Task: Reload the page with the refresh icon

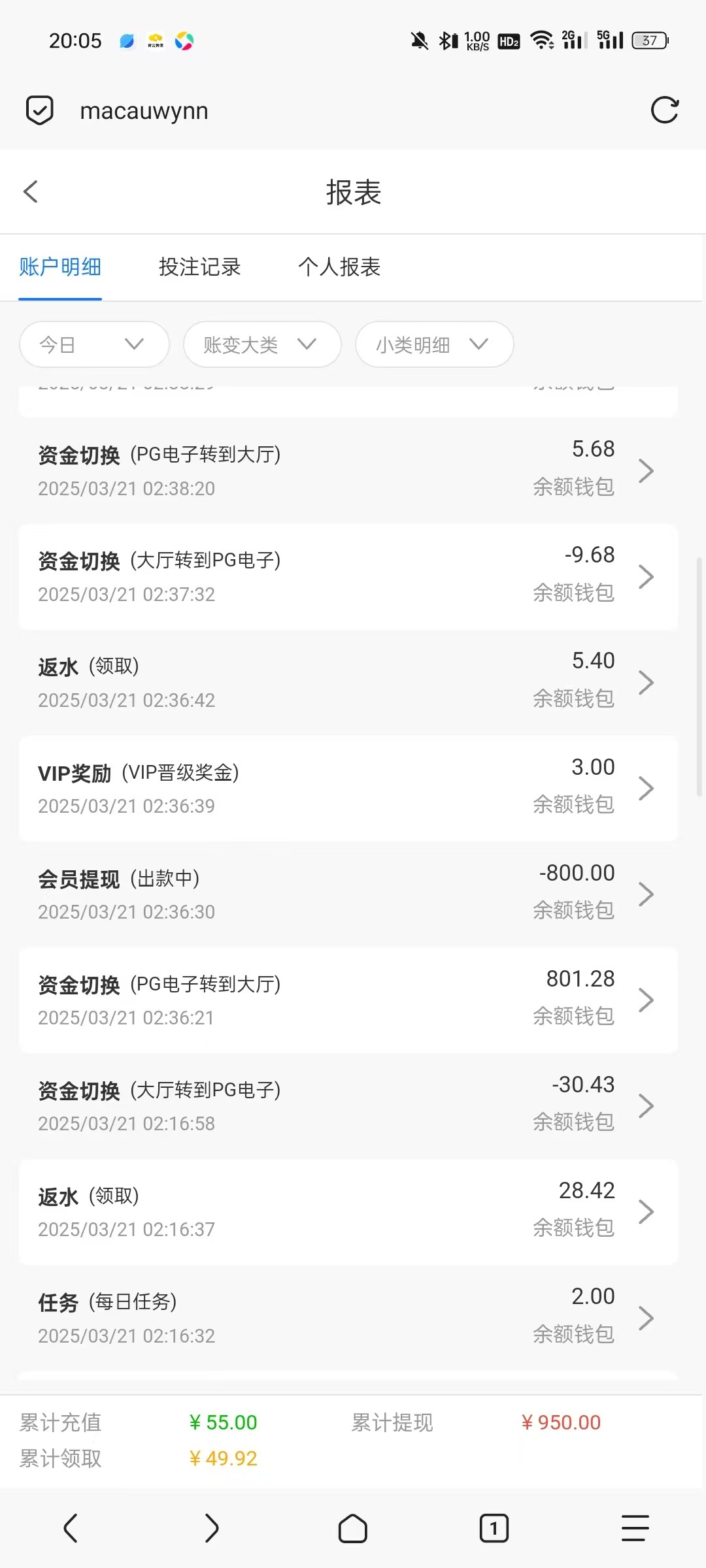Action: point(665,110)
